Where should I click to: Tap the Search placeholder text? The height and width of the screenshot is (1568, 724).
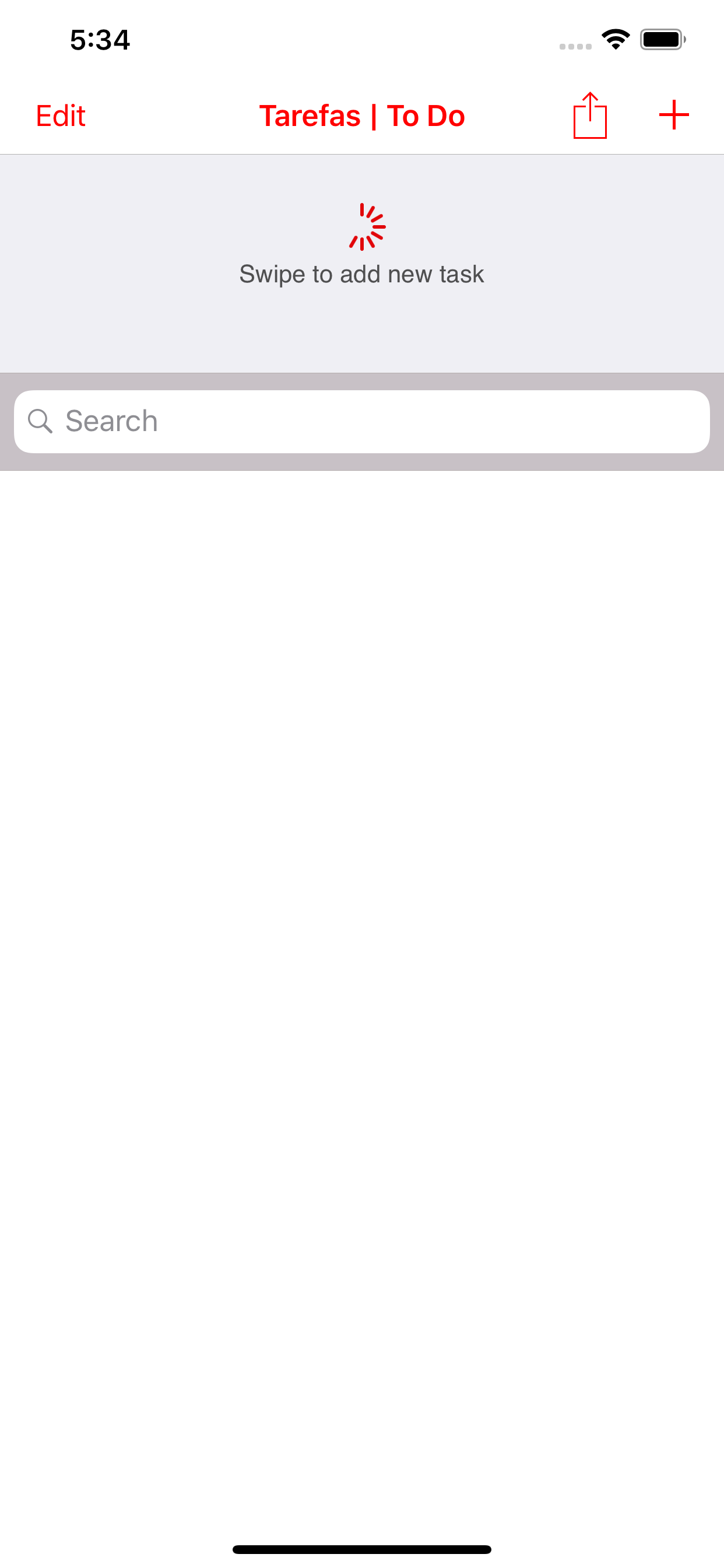tap(111, 421)
